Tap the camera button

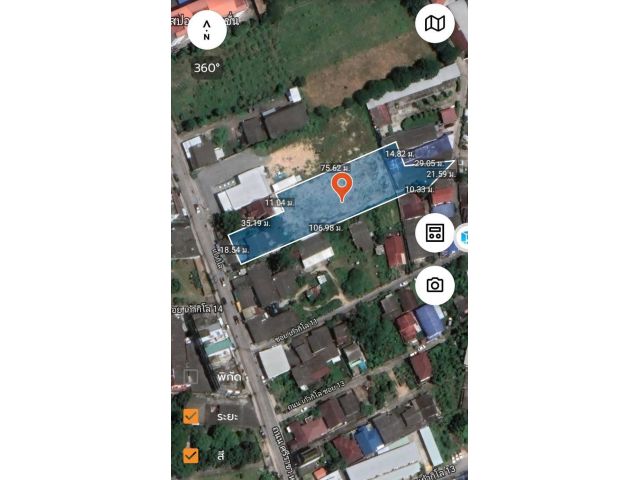[x=435, y=285]
